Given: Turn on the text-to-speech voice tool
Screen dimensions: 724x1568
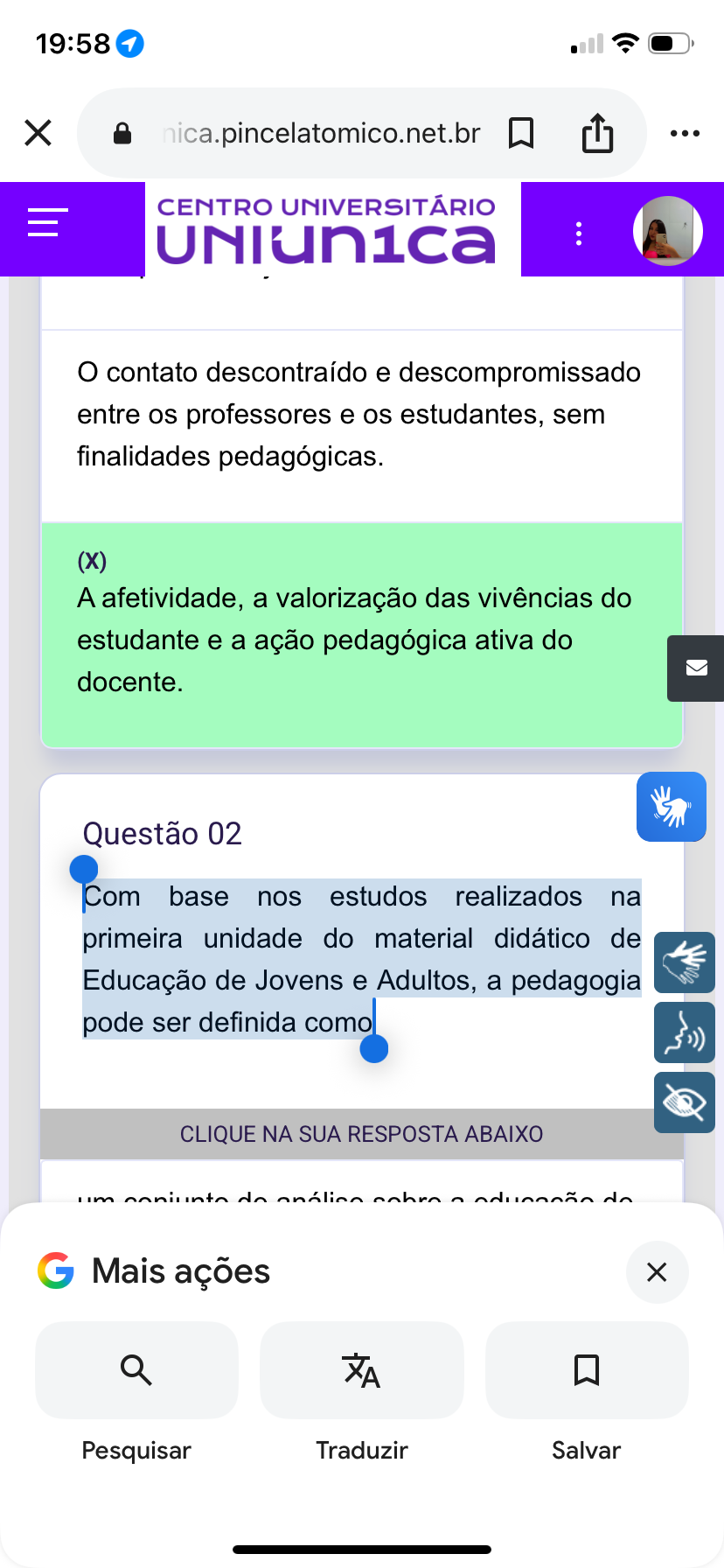Looking at the screenshot, I should [684, 1032].
